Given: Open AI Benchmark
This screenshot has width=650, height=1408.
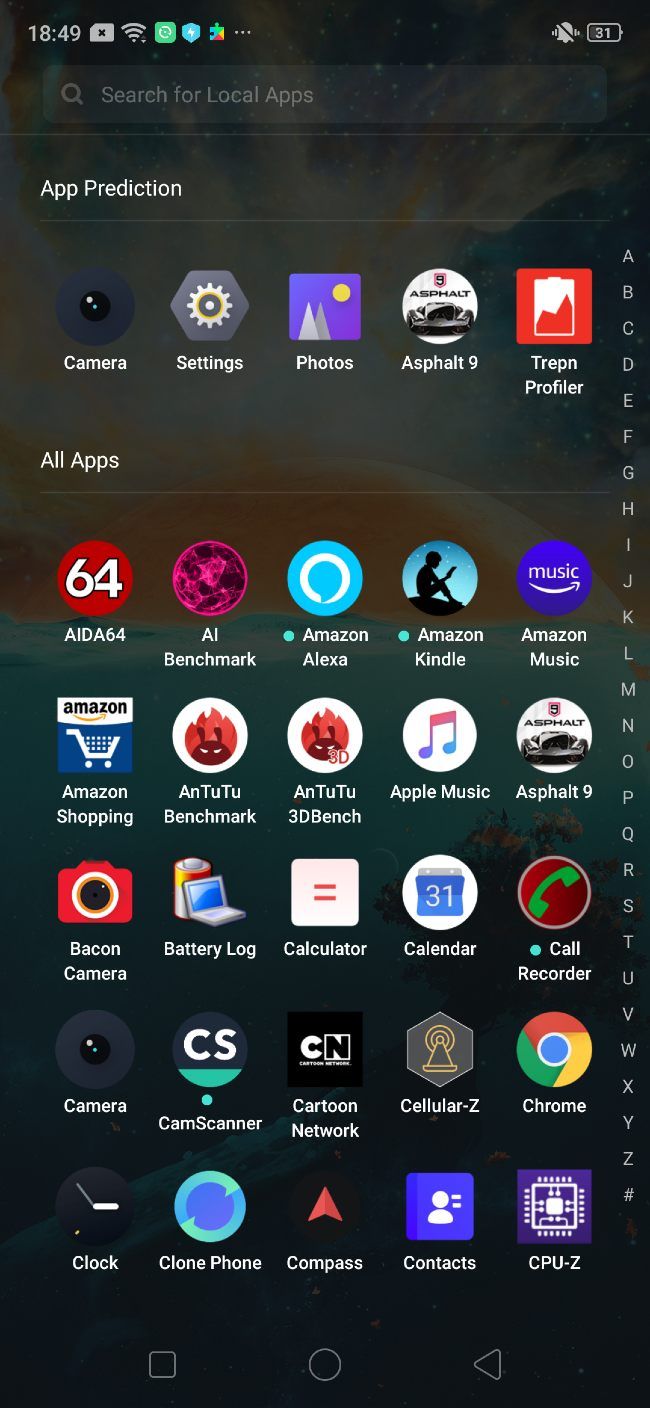Looking at the screenshot, I should 209,579.
